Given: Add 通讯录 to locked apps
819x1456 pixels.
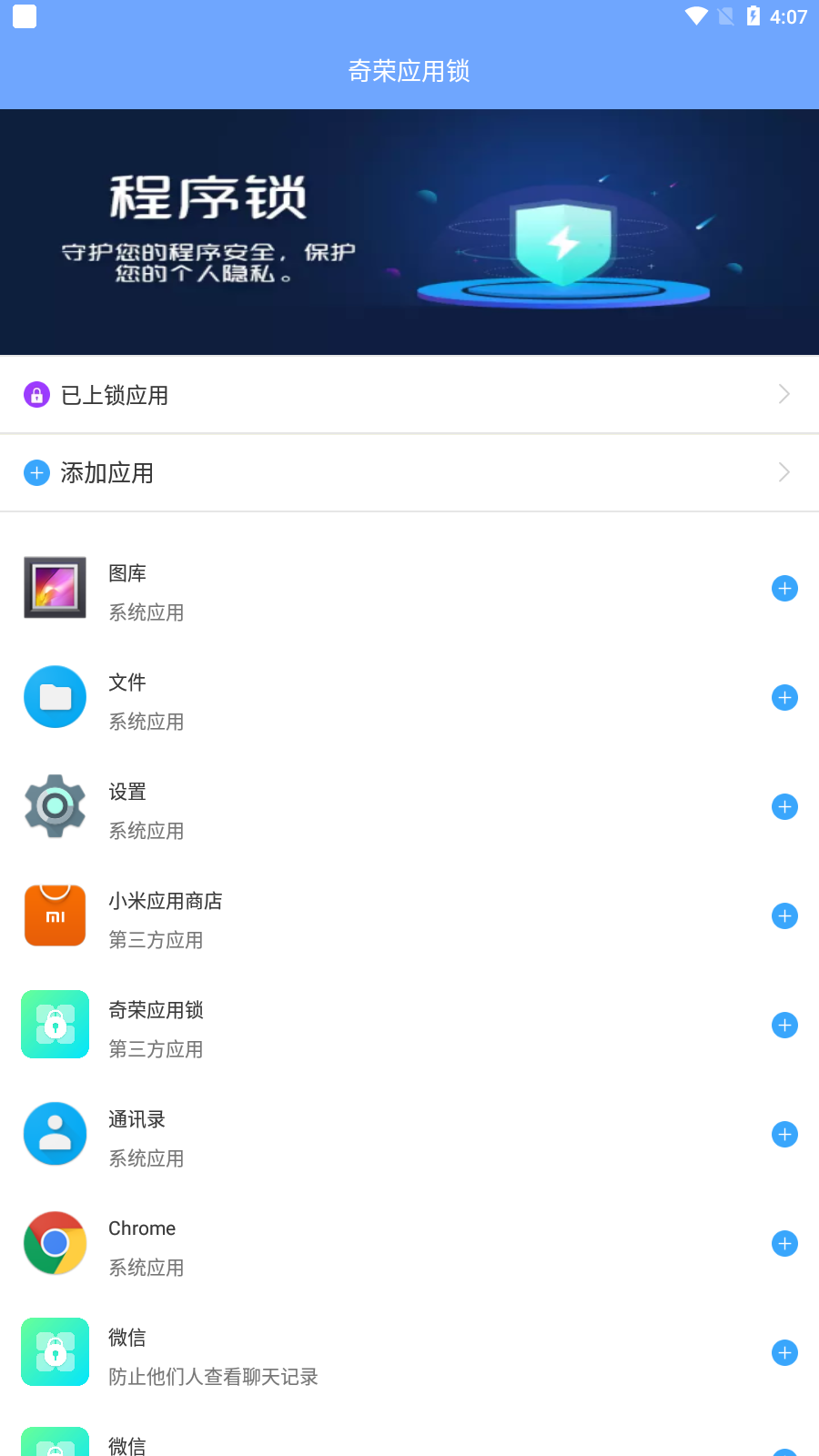Looking at the screenshot, I should tap(784, 1135).
